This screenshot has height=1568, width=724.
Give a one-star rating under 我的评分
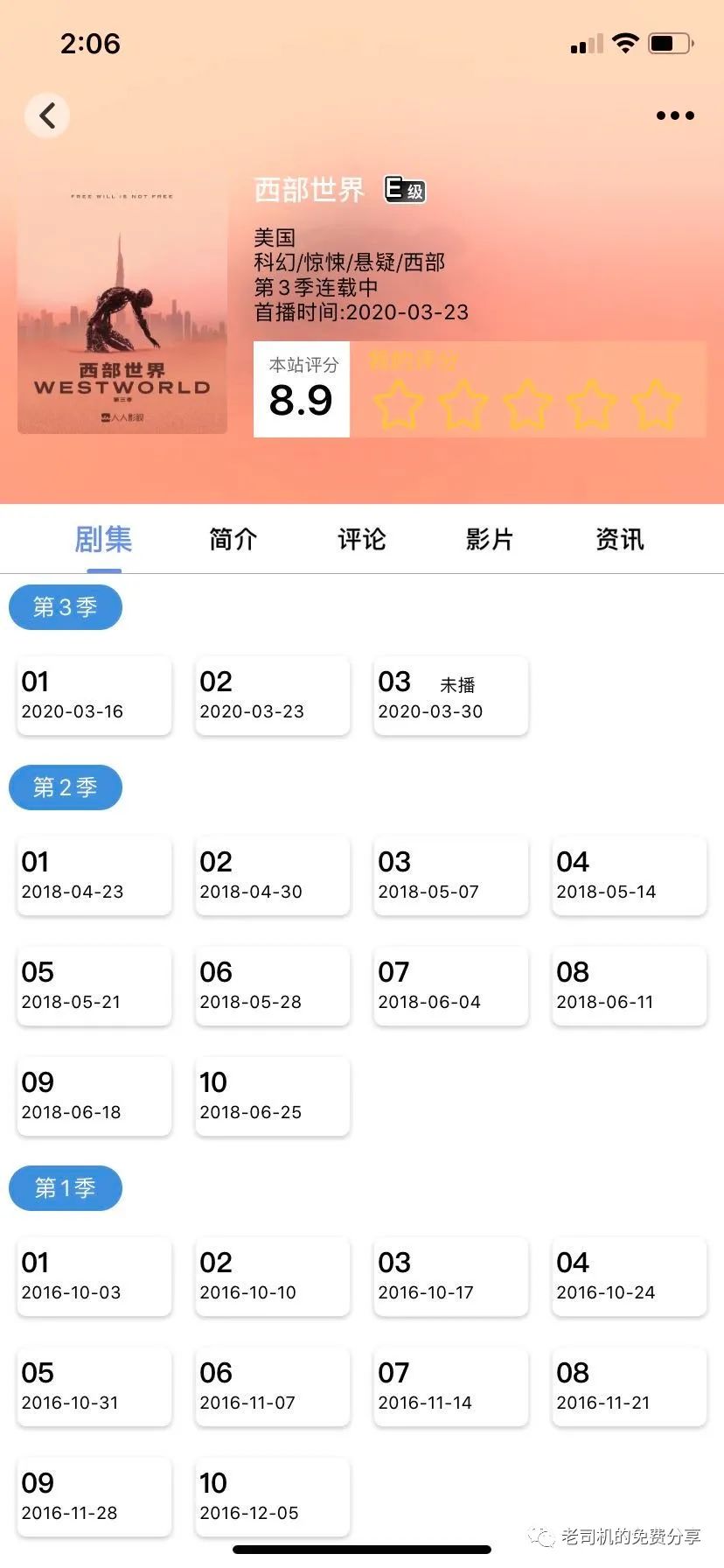[x=398, y=403]
